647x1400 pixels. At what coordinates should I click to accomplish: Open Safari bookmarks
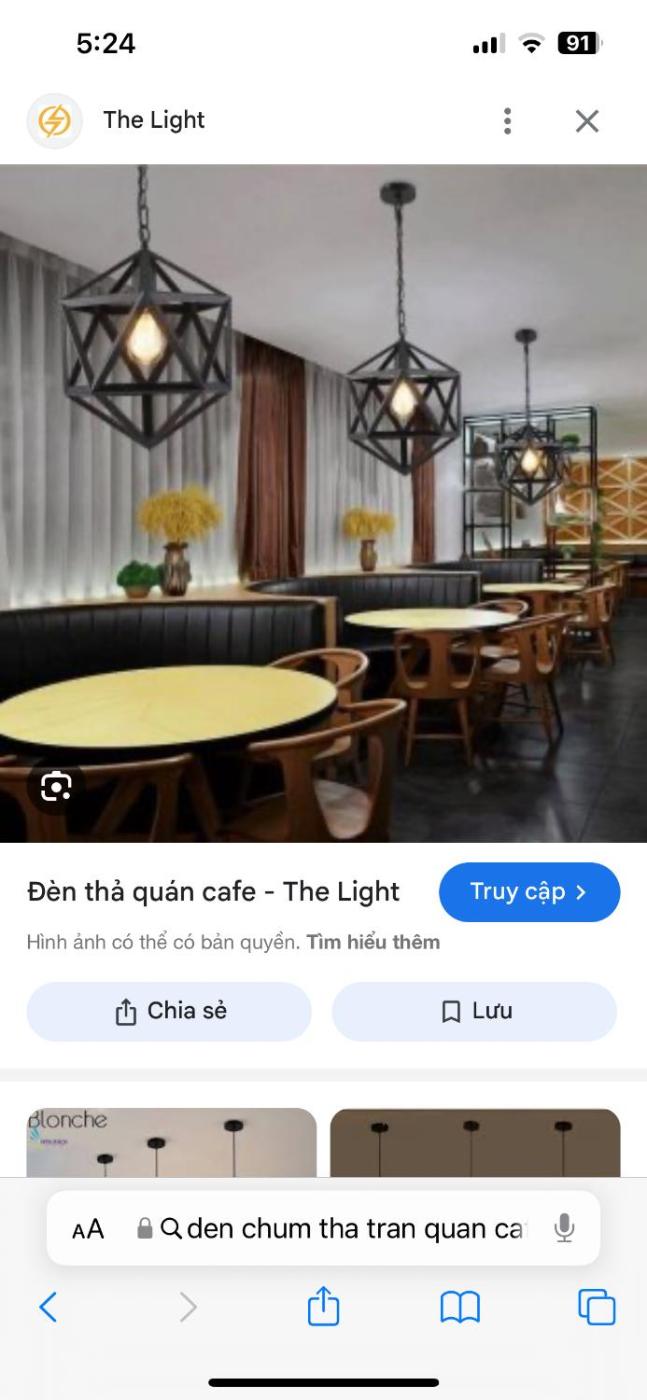click(x=460, y=1307)
